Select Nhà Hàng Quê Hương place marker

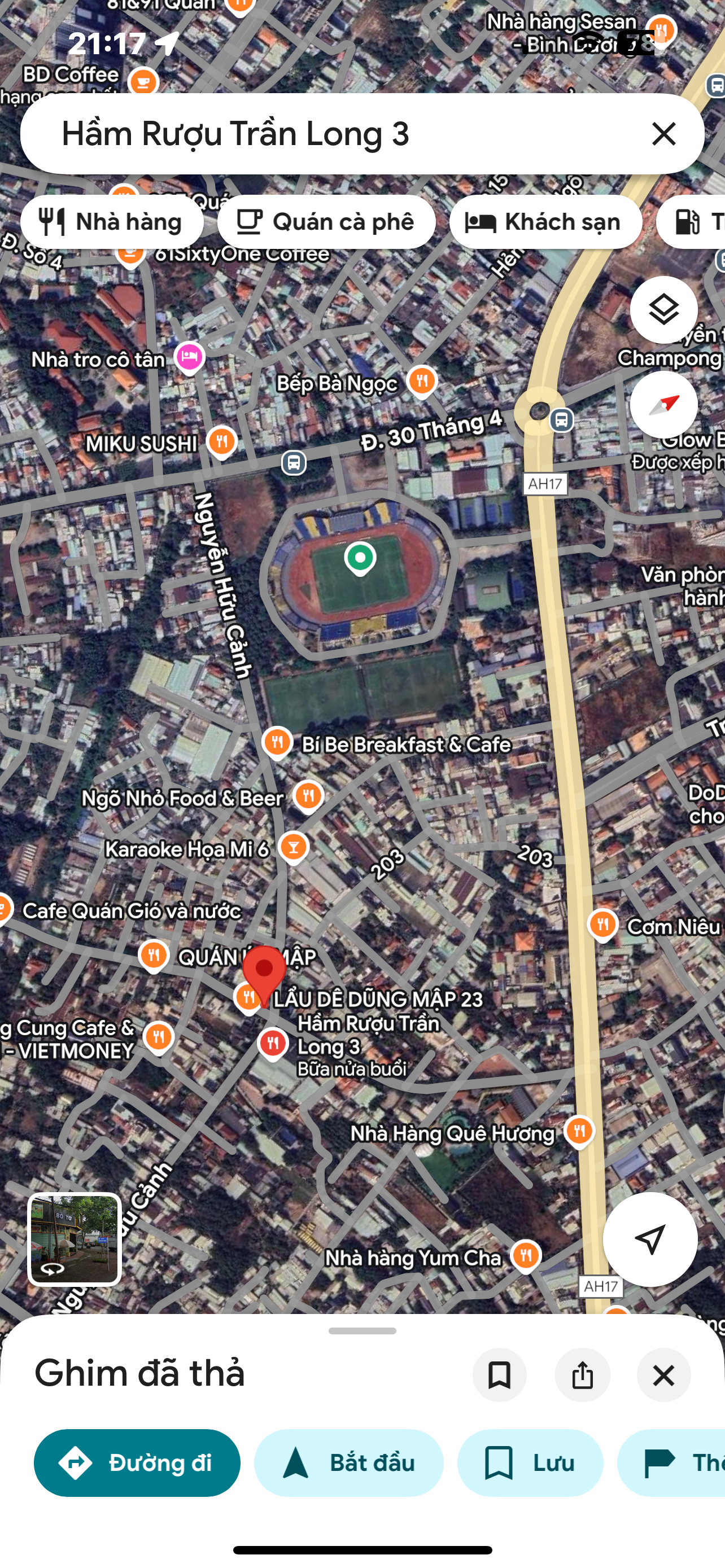pos(579,1132)
